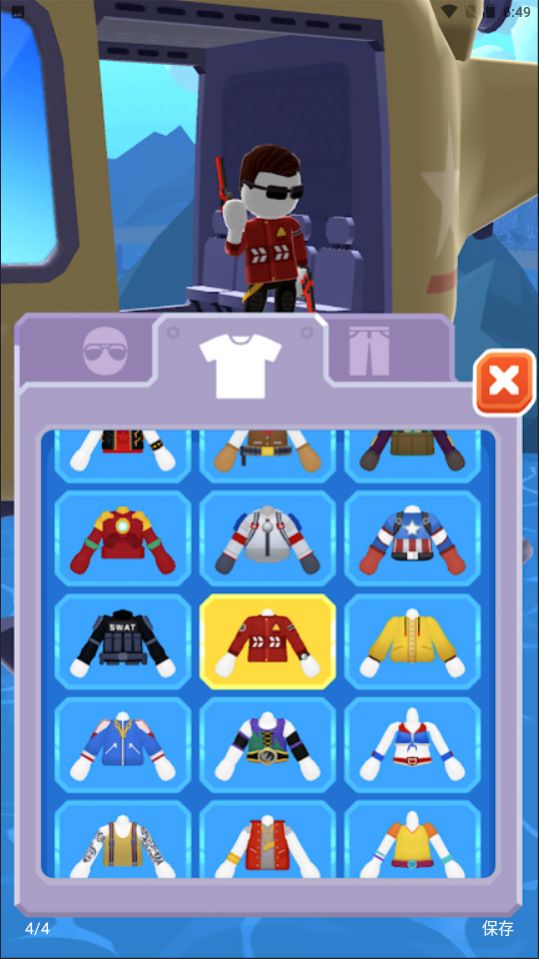Choose the yellow hoodie top
Image resolution: width=539 pixels, height=959 pixels.
point(412,642)
